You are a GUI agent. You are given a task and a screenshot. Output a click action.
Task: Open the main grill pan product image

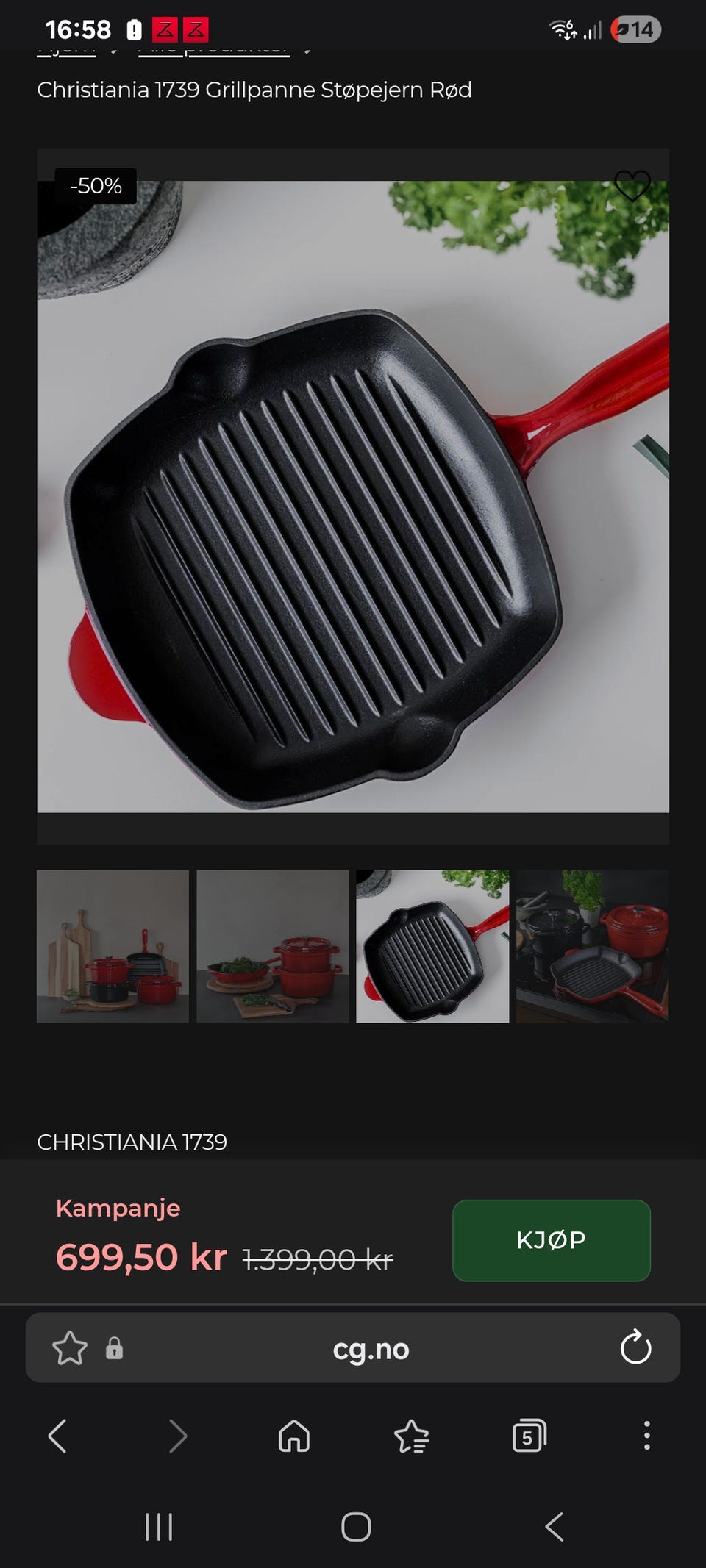pos(353,496)
